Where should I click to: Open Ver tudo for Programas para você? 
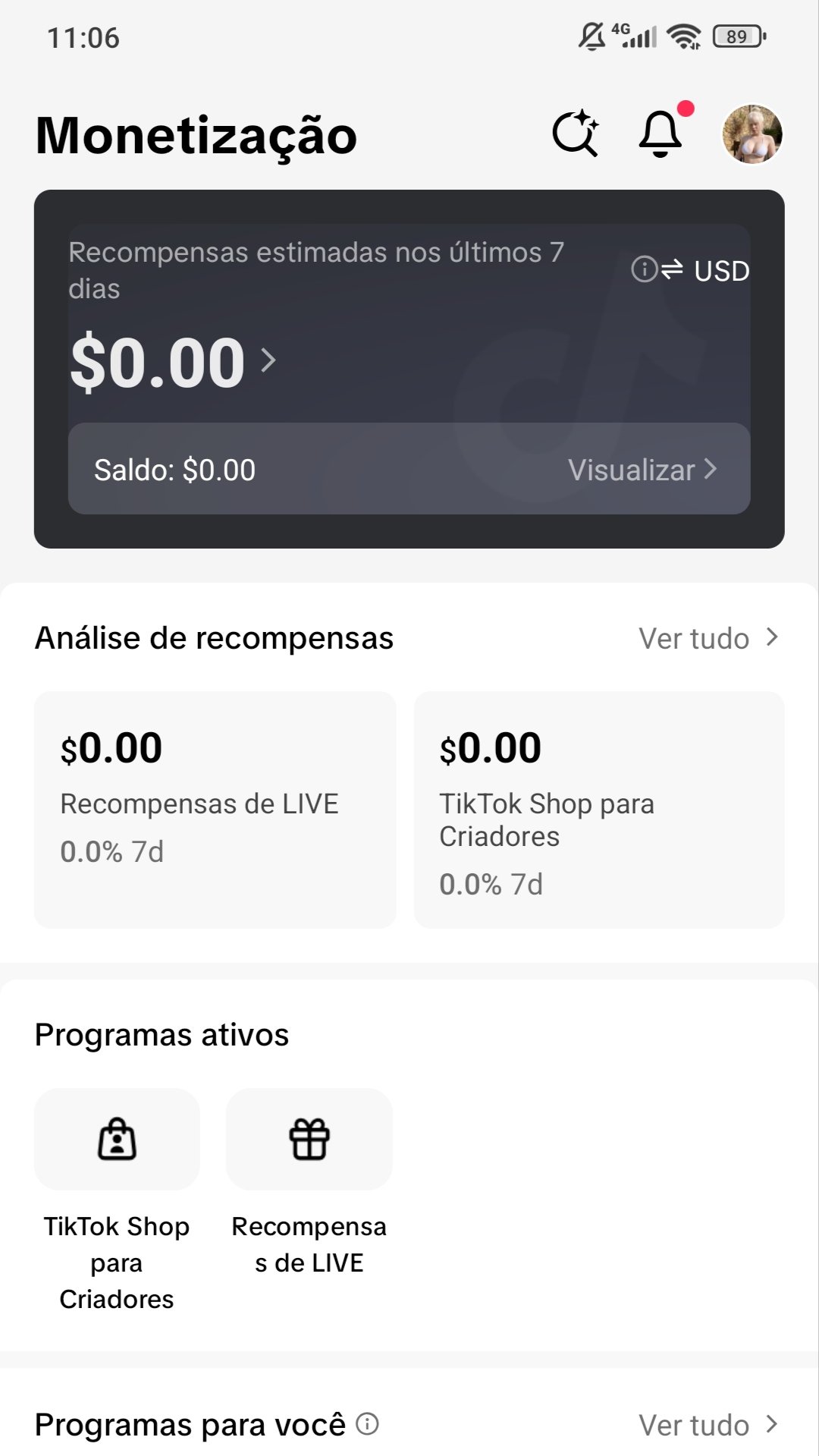708,1425
